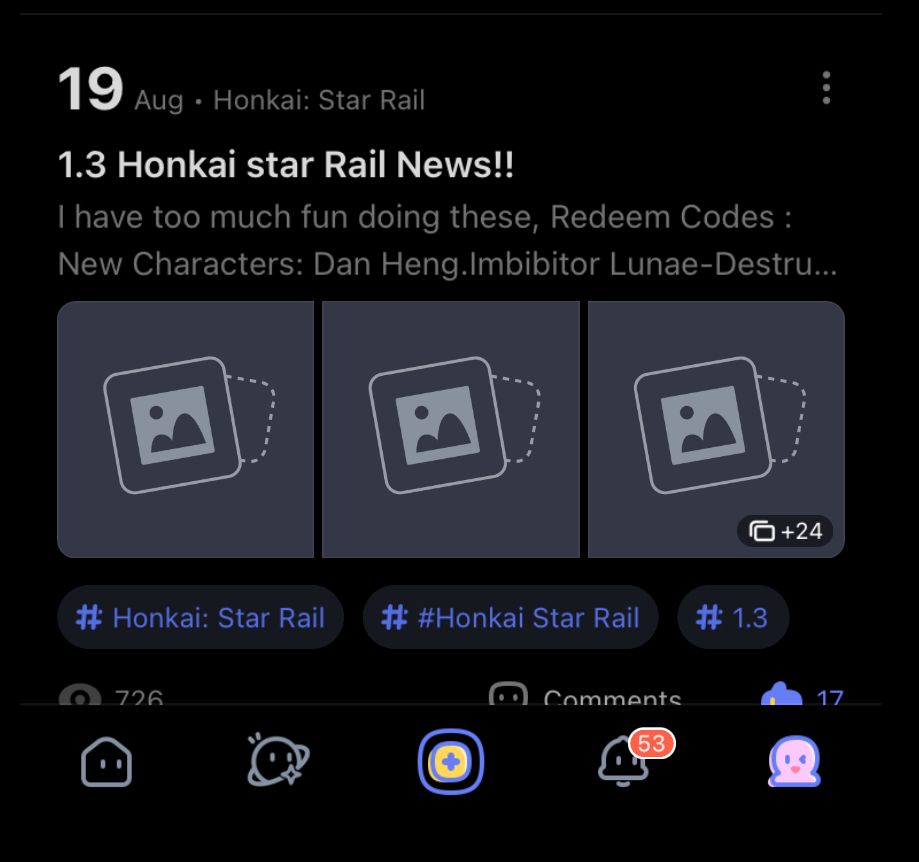Create a new post with the plus button
This screenshot has height=862, width=919.
tap(450, 763)
